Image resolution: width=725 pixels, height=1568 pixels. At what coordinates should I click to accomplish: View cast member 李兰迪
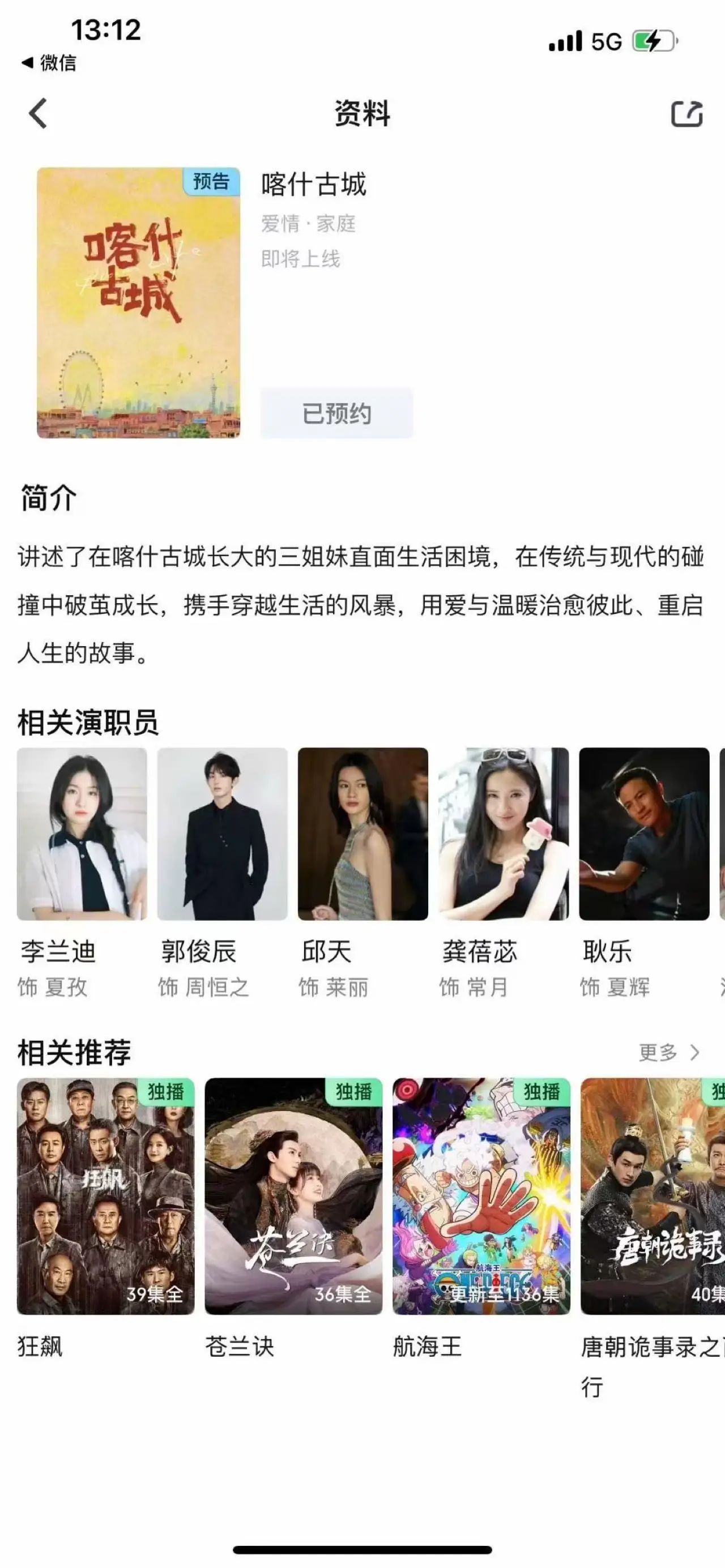click(x=82, y=834)
